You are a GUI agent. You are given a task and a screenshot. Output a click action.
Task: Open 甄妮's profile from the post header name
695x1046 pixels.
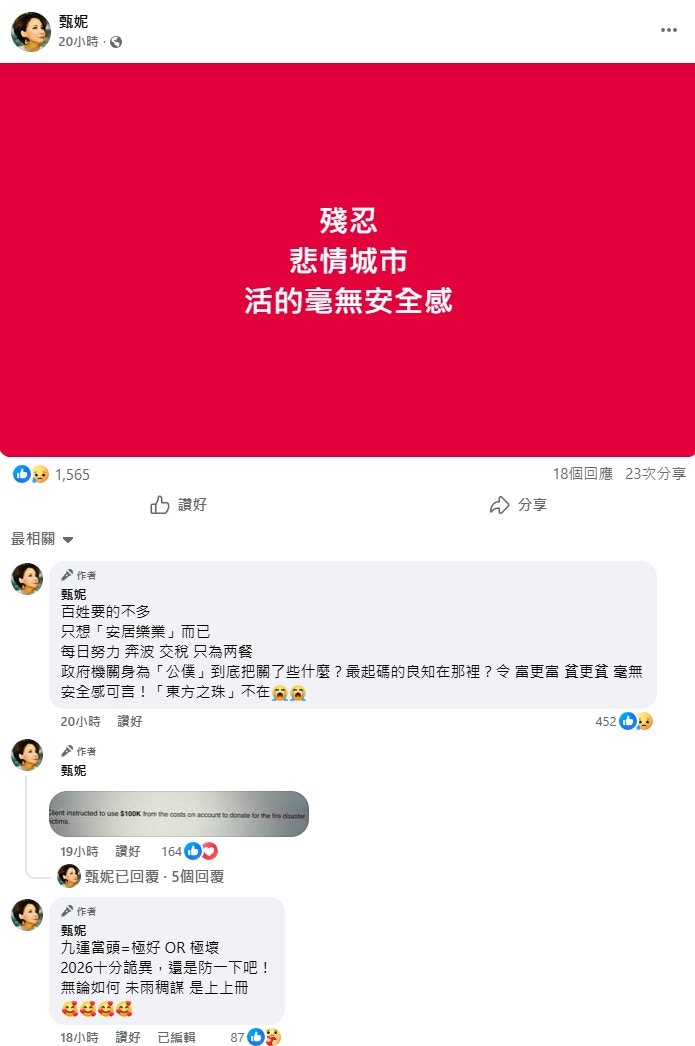coord(73,22)
